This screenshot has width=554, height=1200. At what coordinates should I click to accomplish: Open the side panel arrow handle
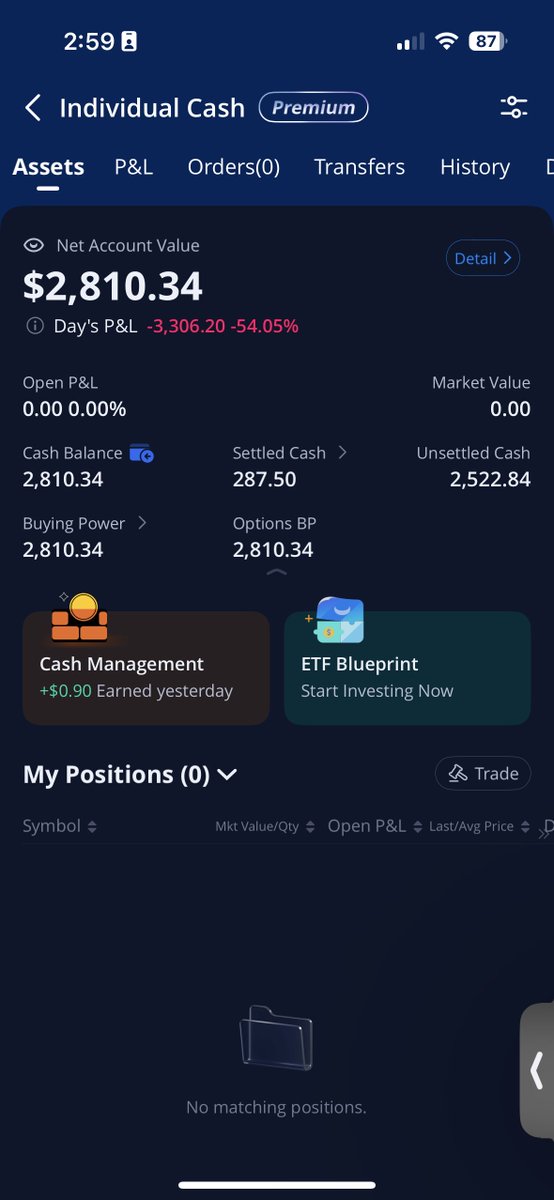point(537,1070)
